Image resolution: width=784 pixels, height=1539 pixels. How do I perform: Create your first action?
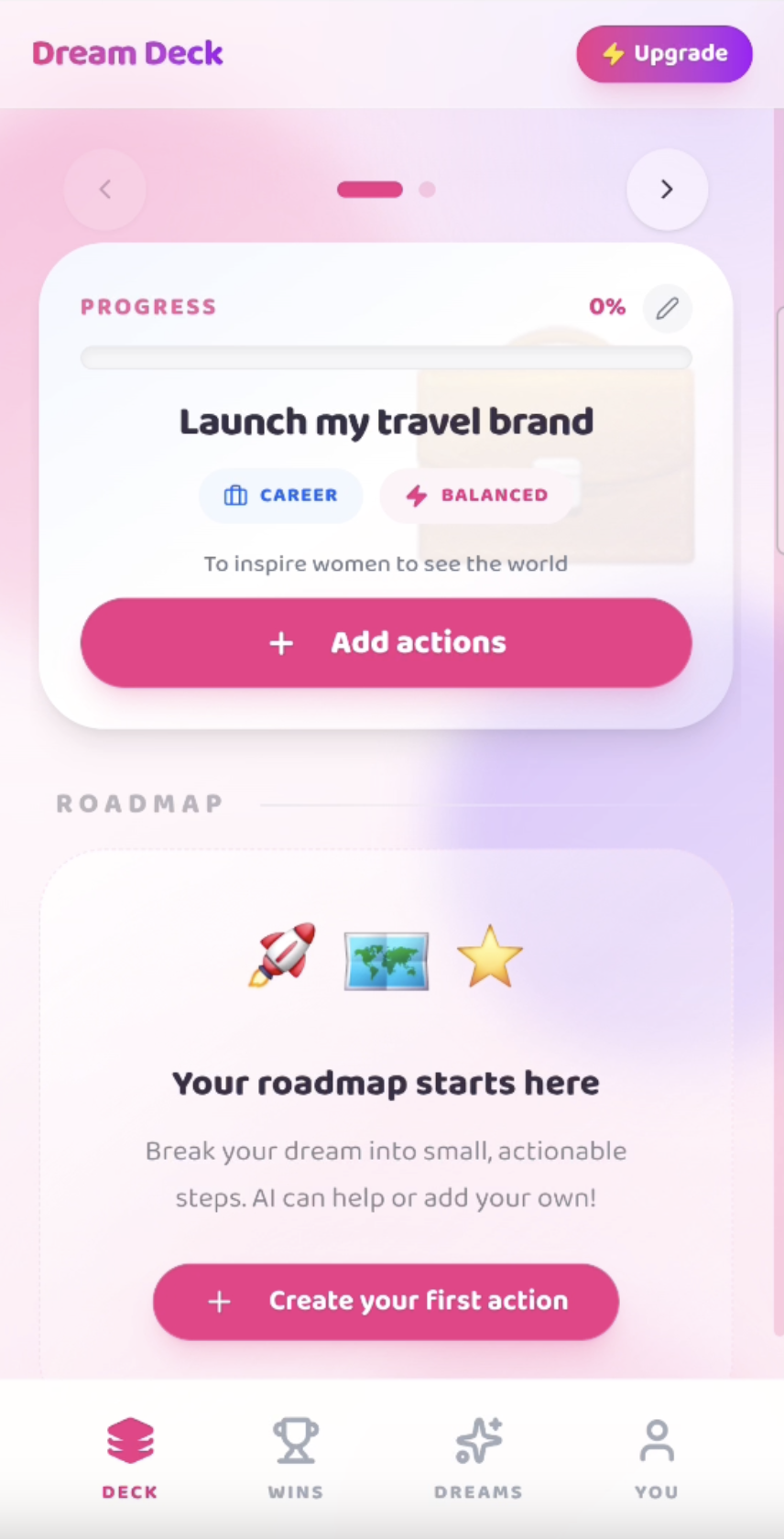coord(386,1302)
